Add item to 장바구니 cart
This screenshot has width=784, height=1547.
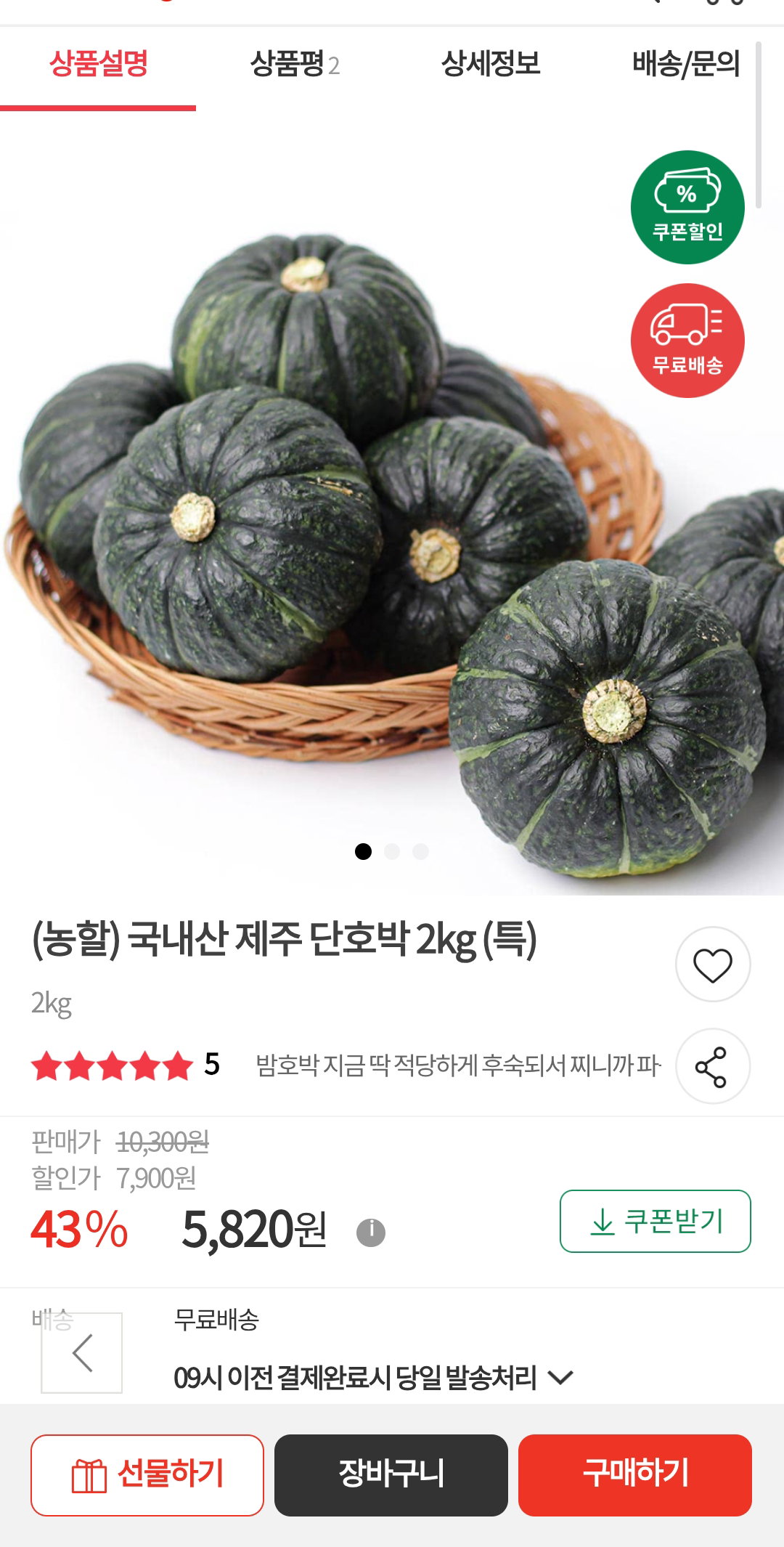pos(391,1475)
